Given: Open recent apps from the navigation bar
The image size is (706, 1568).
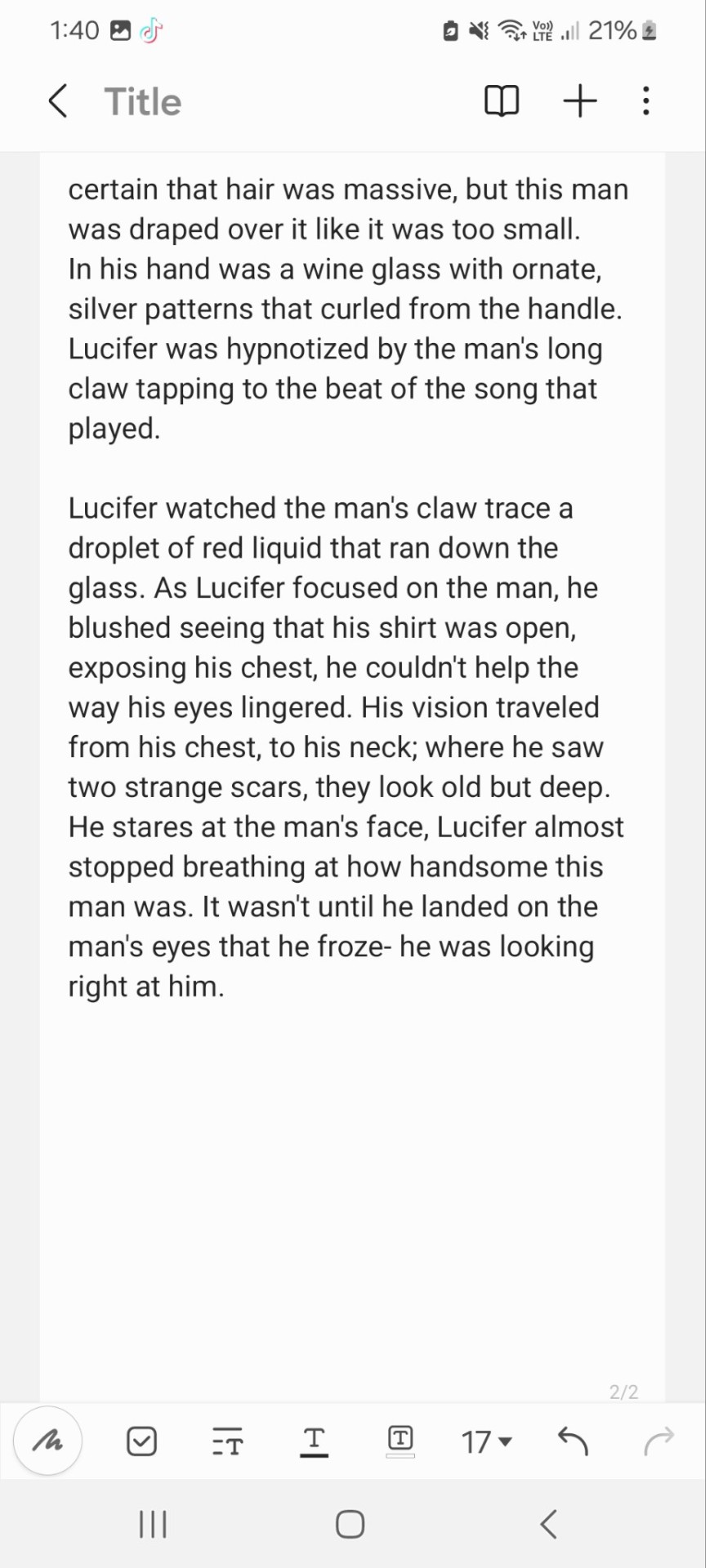Looking at the screenshot, I should coord(153,1524).
